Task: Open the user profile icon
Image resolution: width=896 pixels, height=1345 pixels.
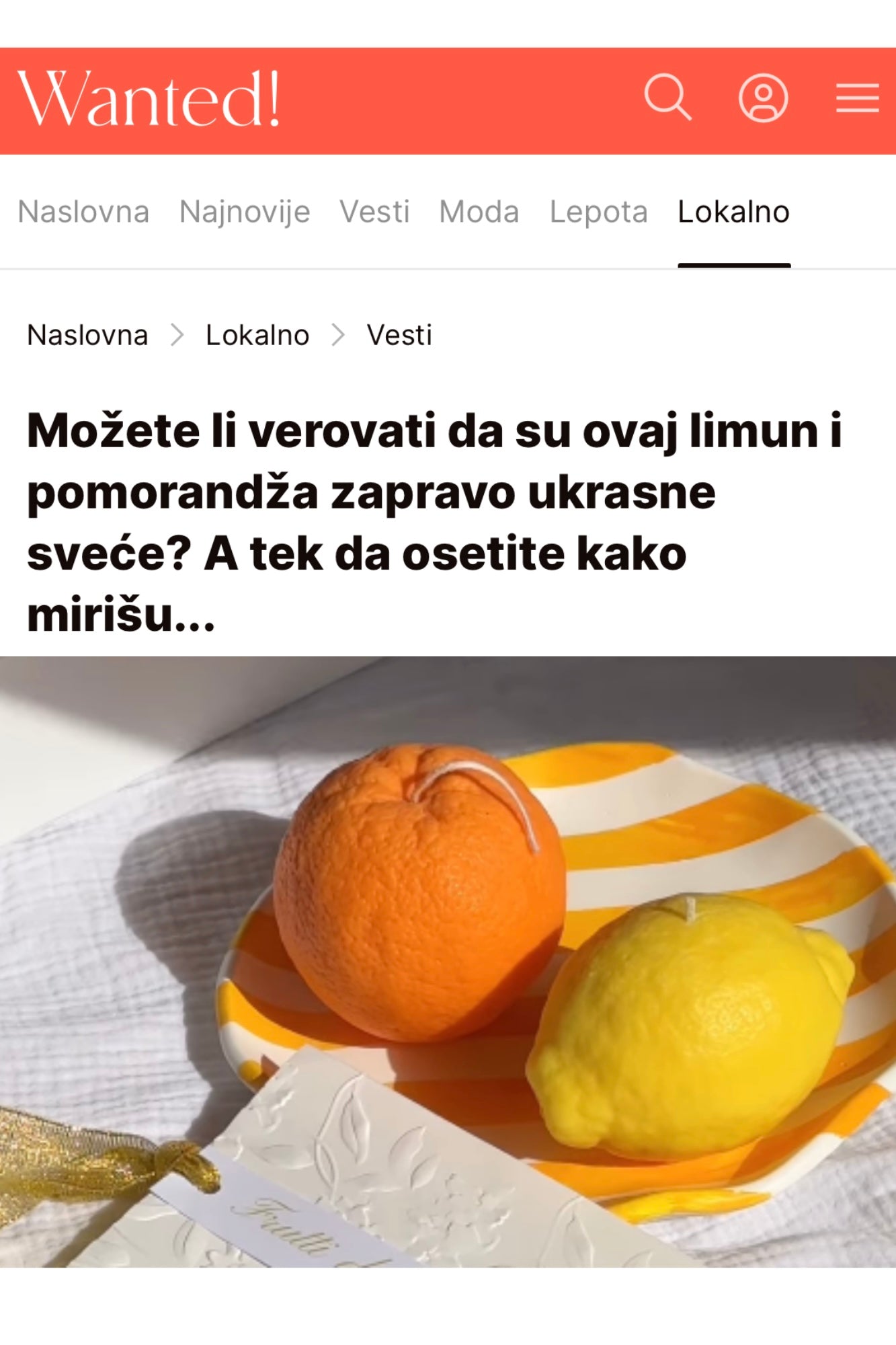Action: [763, 98]
